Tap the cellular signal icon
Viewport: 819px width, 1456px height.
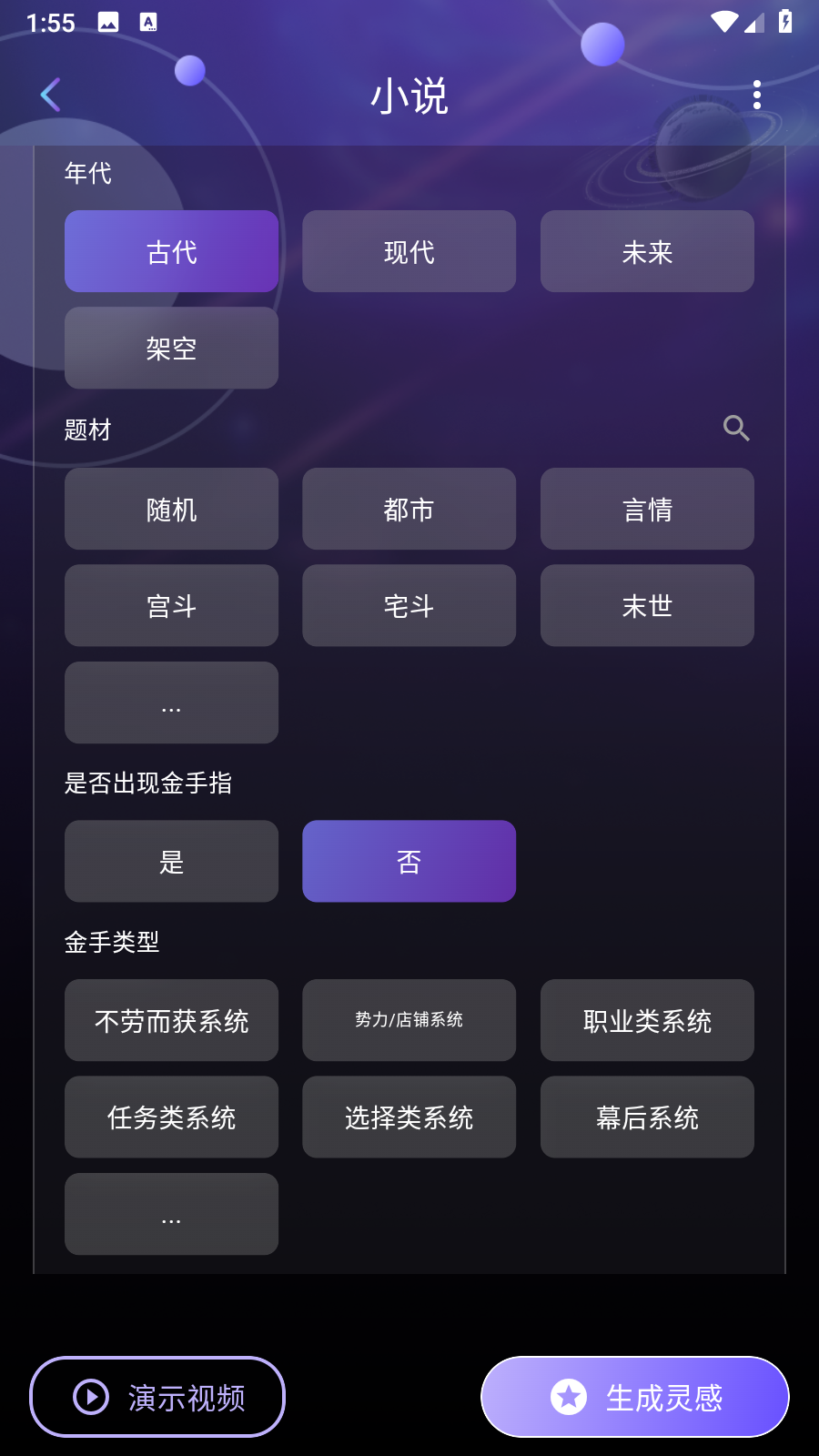point(752,23)
